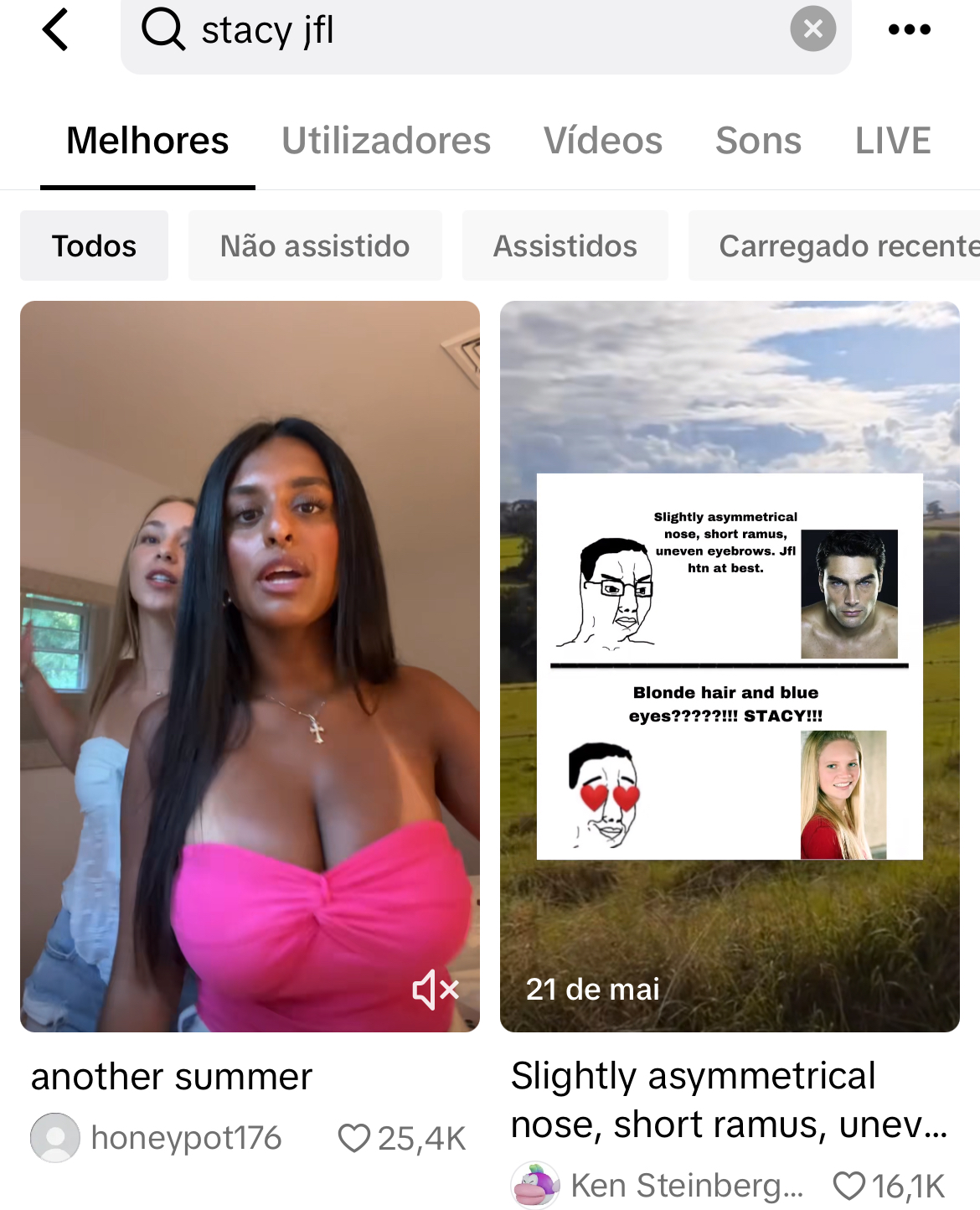Image resolution: width=980 pixels, height=1210 pixels.
Task: Switch to the Vídeos tab
Action: tap(603, 141)
